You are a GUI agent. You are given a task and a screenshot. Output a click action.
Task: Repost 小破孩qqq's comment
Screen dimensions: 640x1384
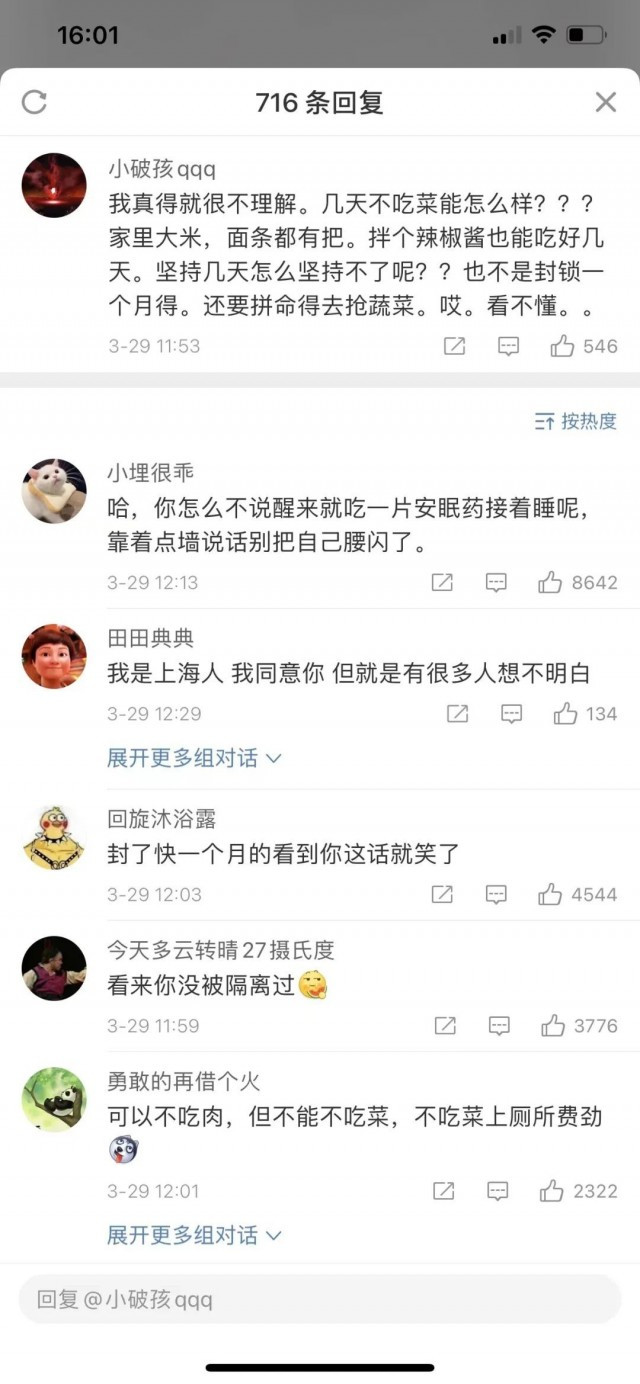[x=454, y=346]
